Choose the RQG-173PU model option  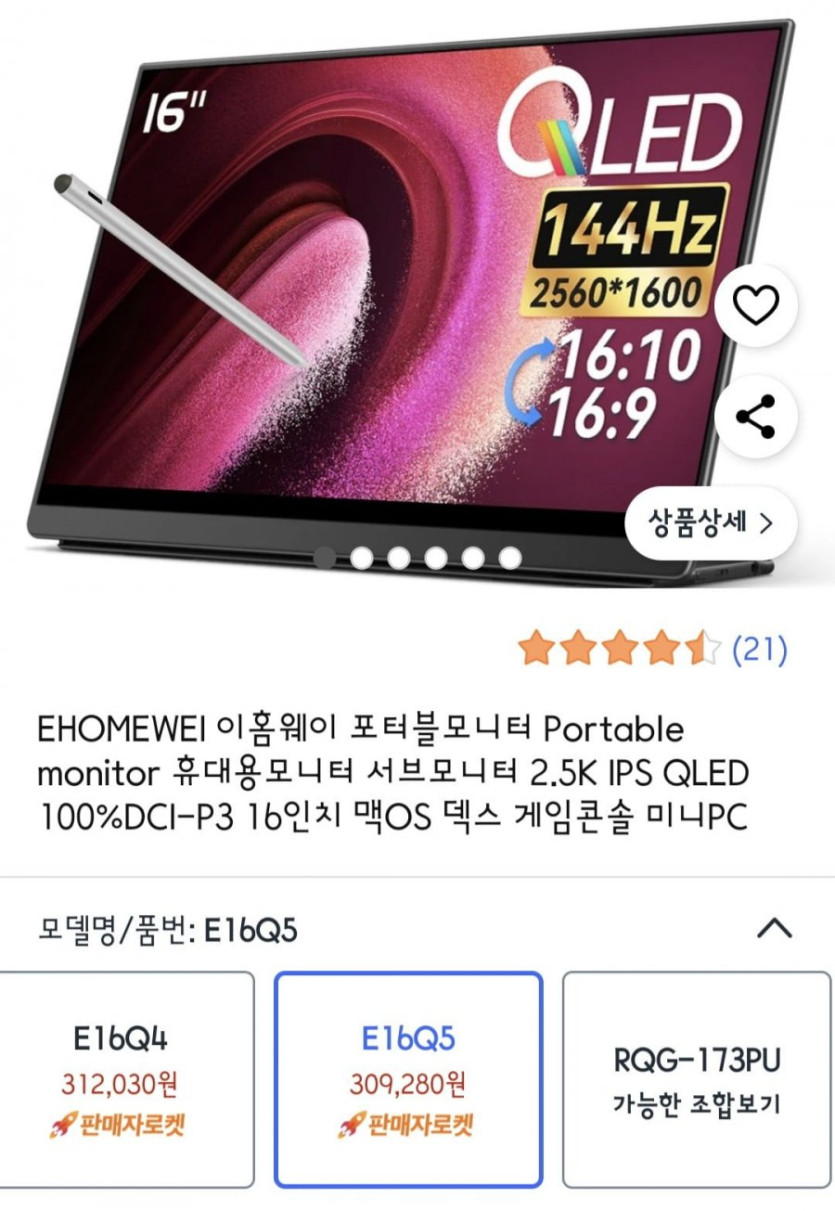pos(696,1078)
